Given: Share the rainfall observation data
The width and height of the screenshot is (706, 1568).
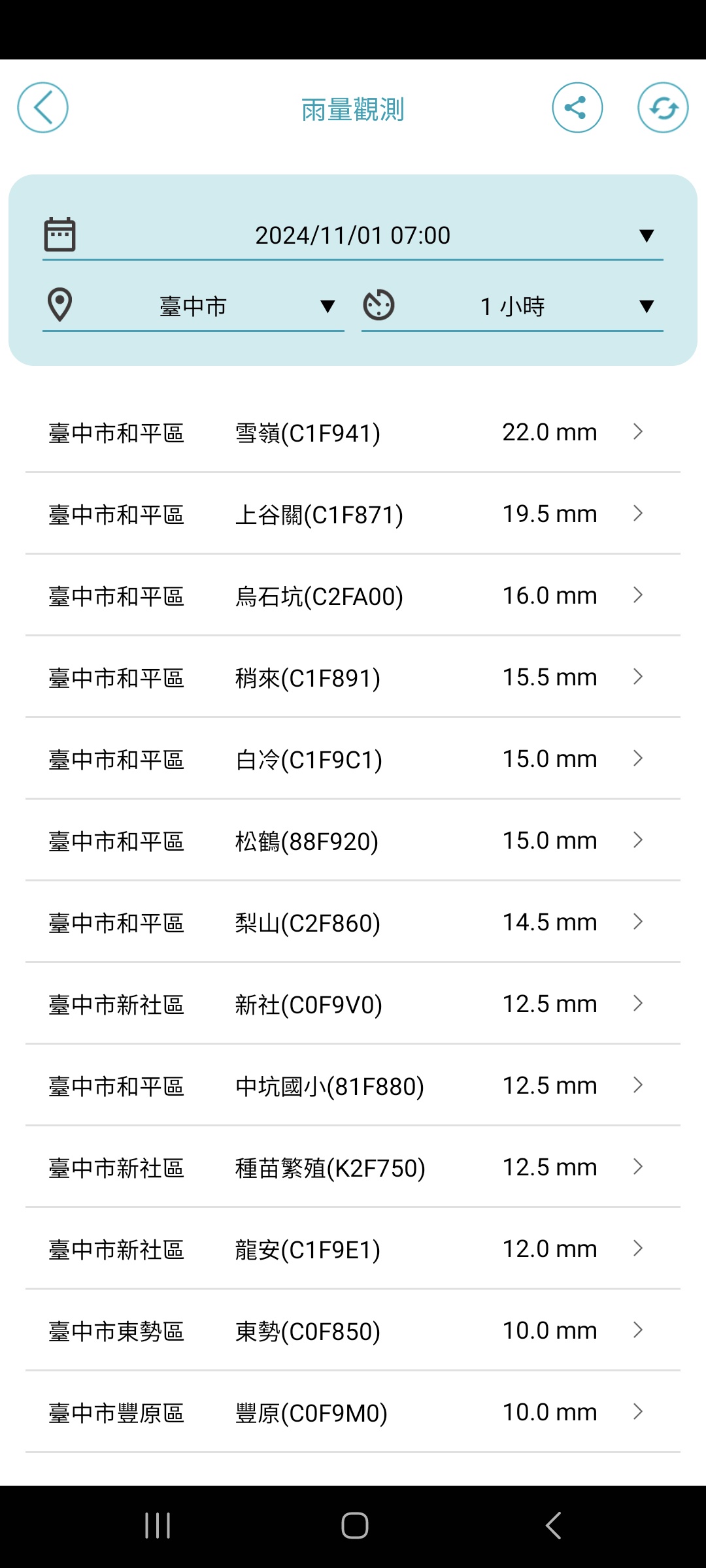Looking at the screenshot, I should (x=577, y=108).
